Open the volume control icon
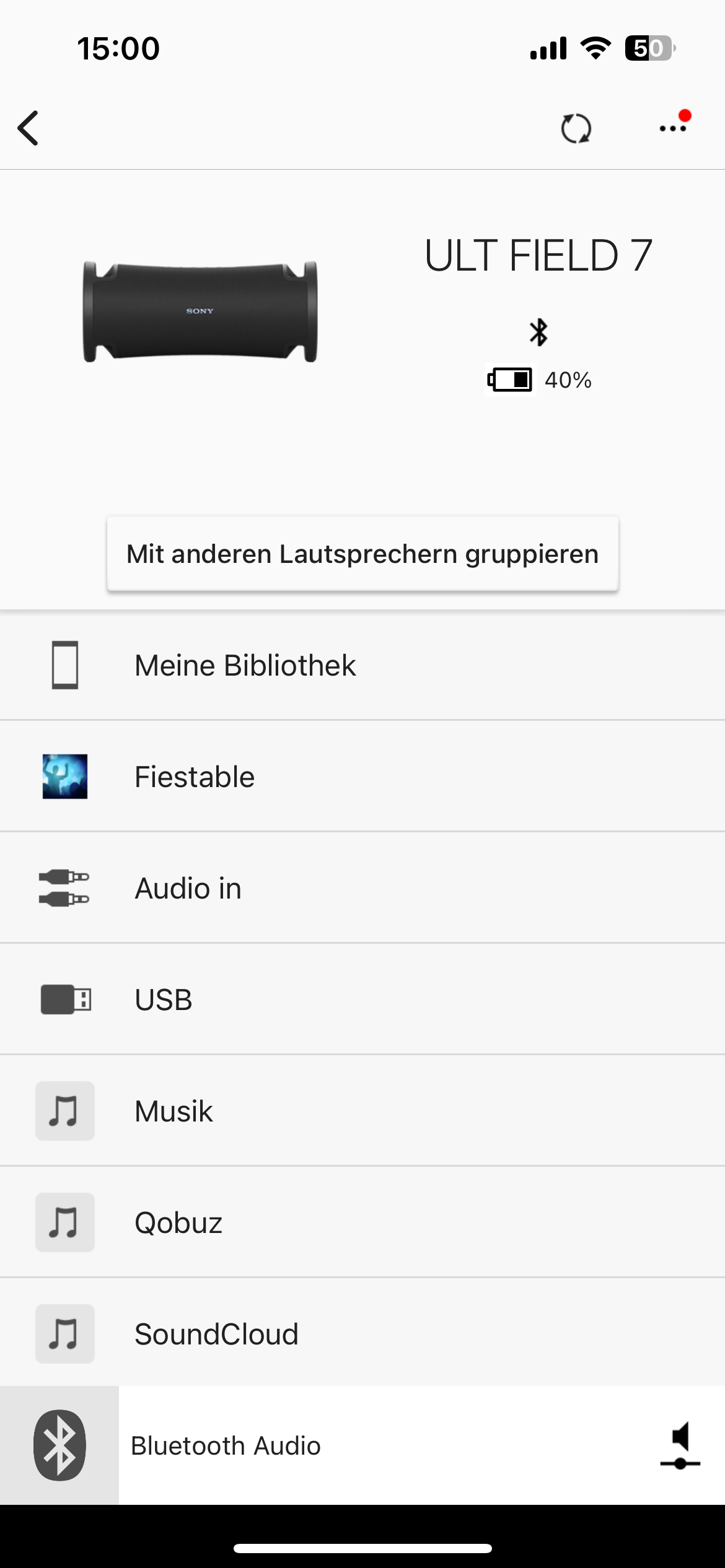725x1568 pixels. (680, 1445)
